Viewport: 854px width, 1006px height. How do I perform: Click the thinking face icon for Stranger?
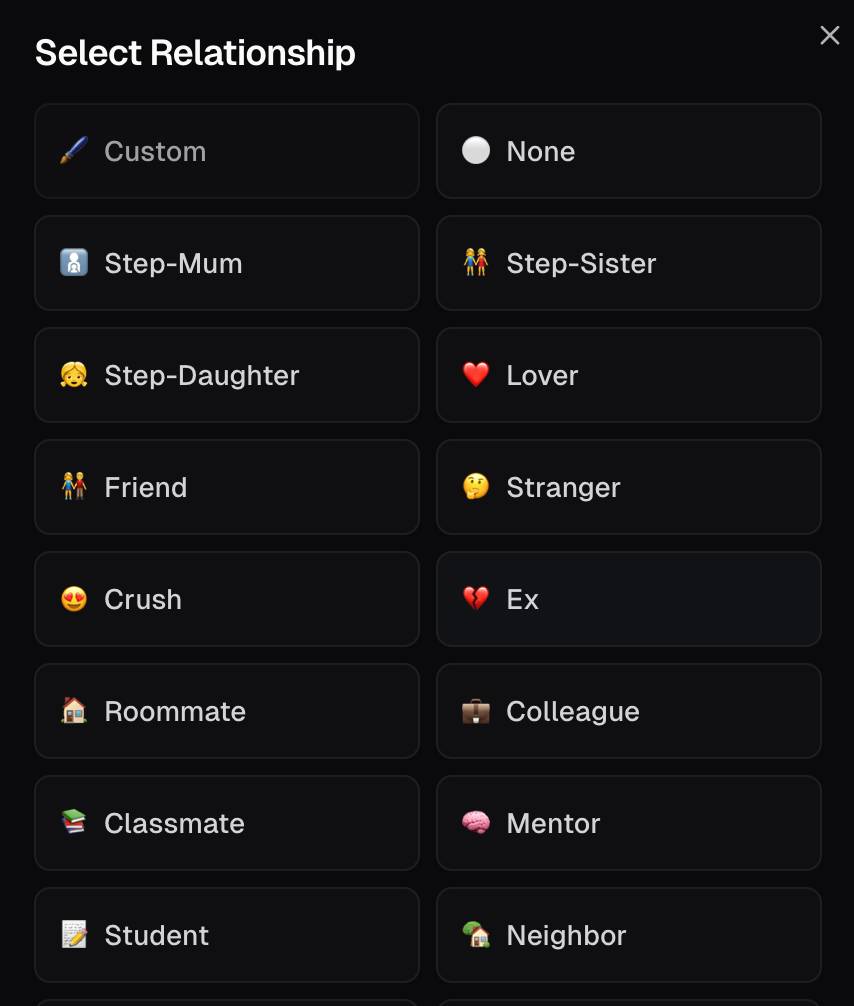(x=477, y=487)
